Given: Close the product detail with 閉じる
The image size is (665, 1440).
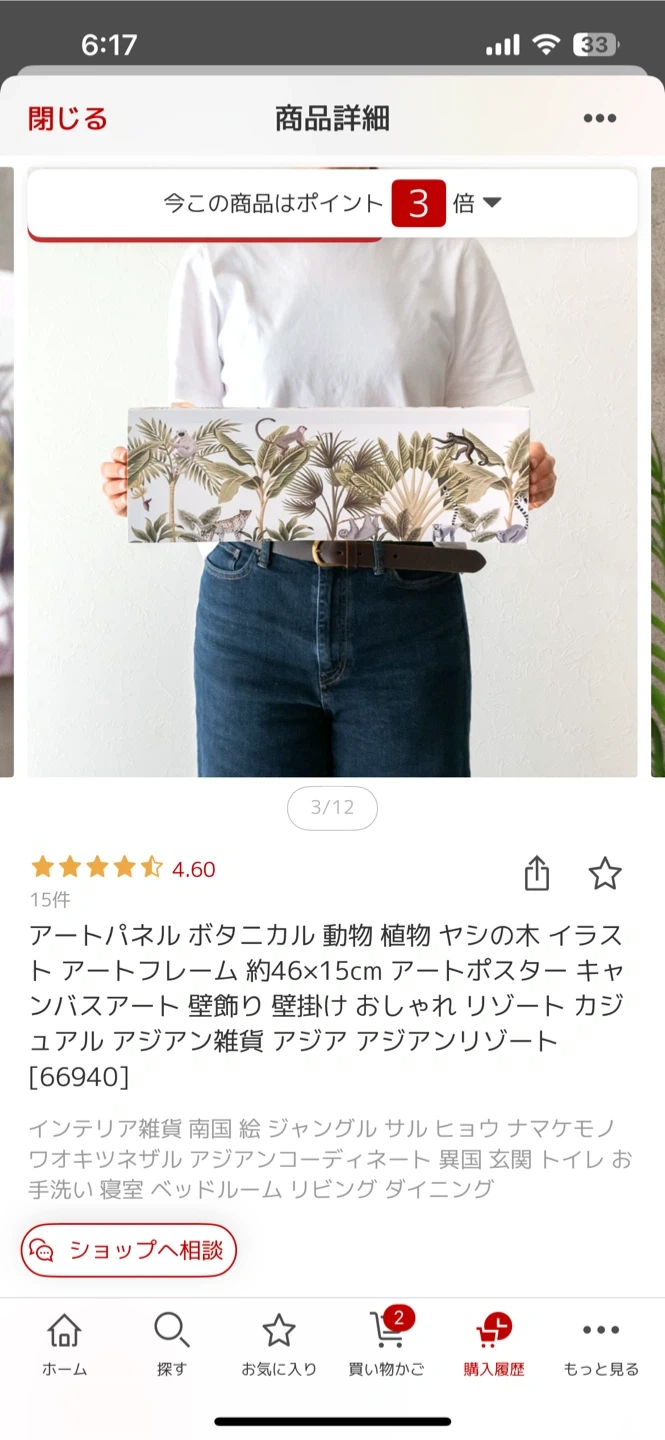Looking at the screenshot, I should [x=68, y=119].
